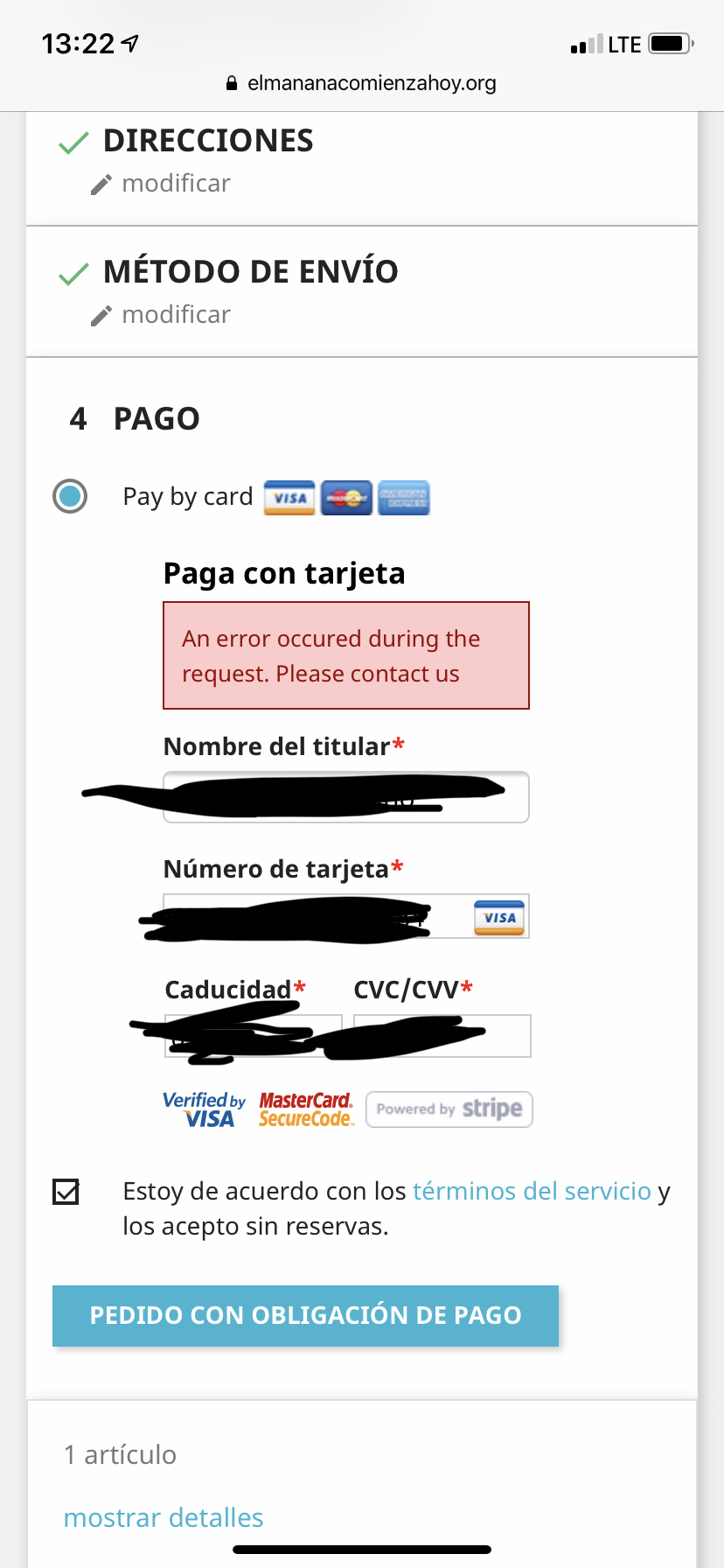Expand mostrar detalles for the order

tap(164, 1517)
